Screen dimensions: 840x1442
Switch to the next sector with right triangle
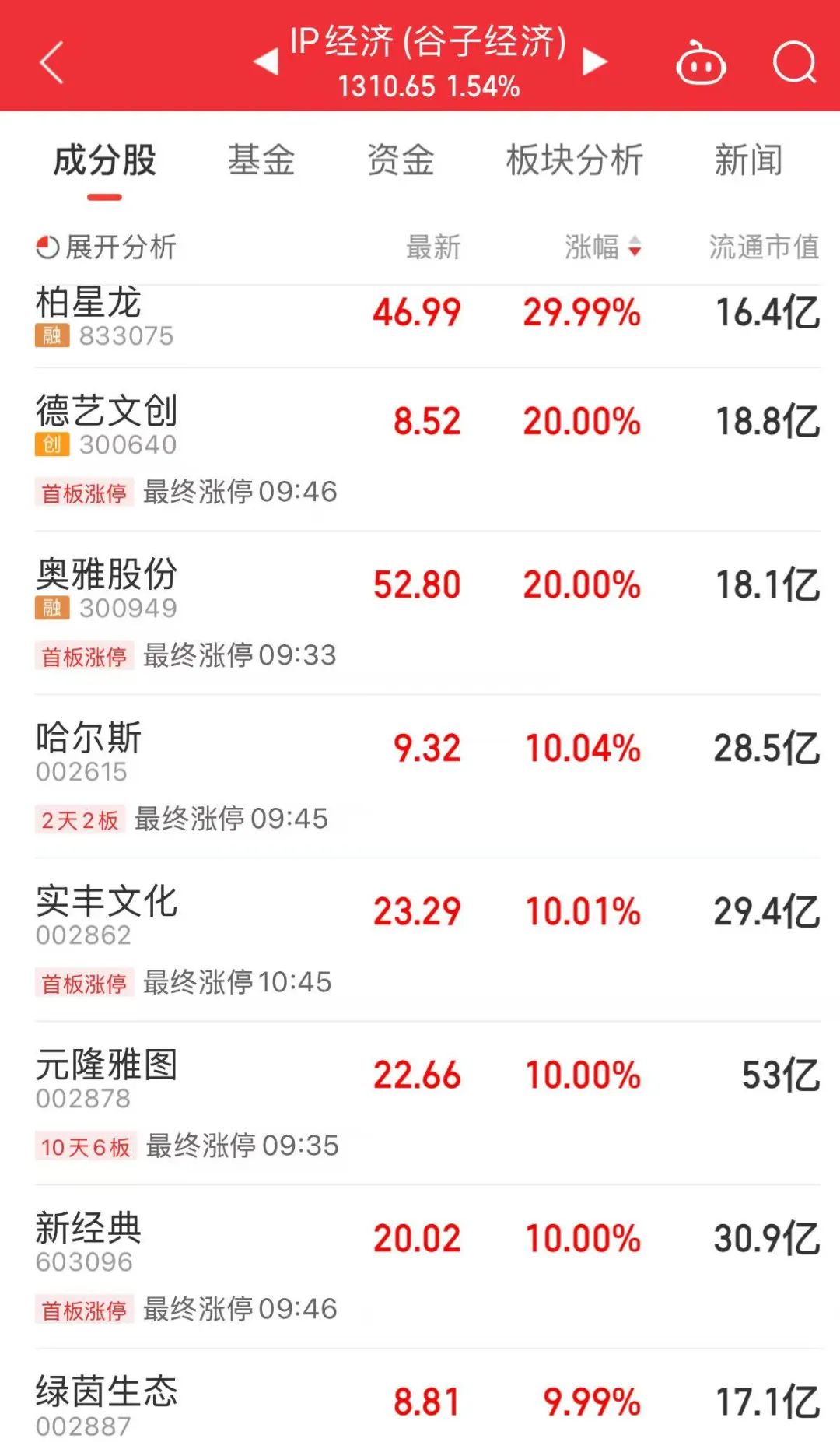pyautogui.click(x=595, y=61)
